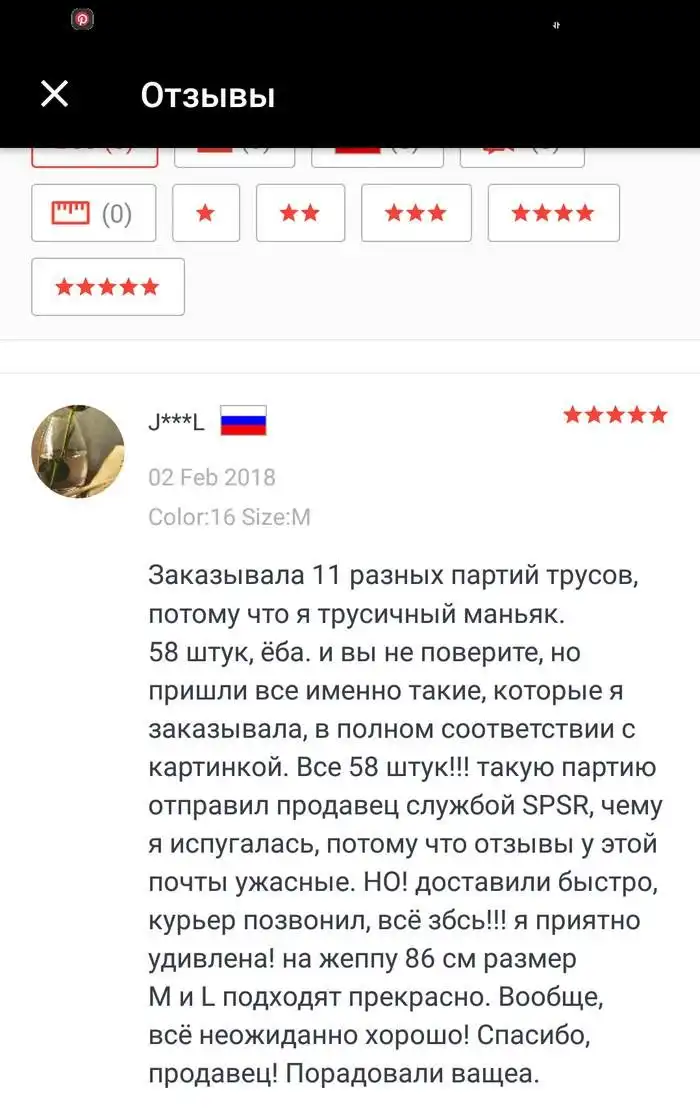Close the Отзывы reviews screen
Image resolution: width=700 pixels, height=1120 pixels.
[54, 94]
